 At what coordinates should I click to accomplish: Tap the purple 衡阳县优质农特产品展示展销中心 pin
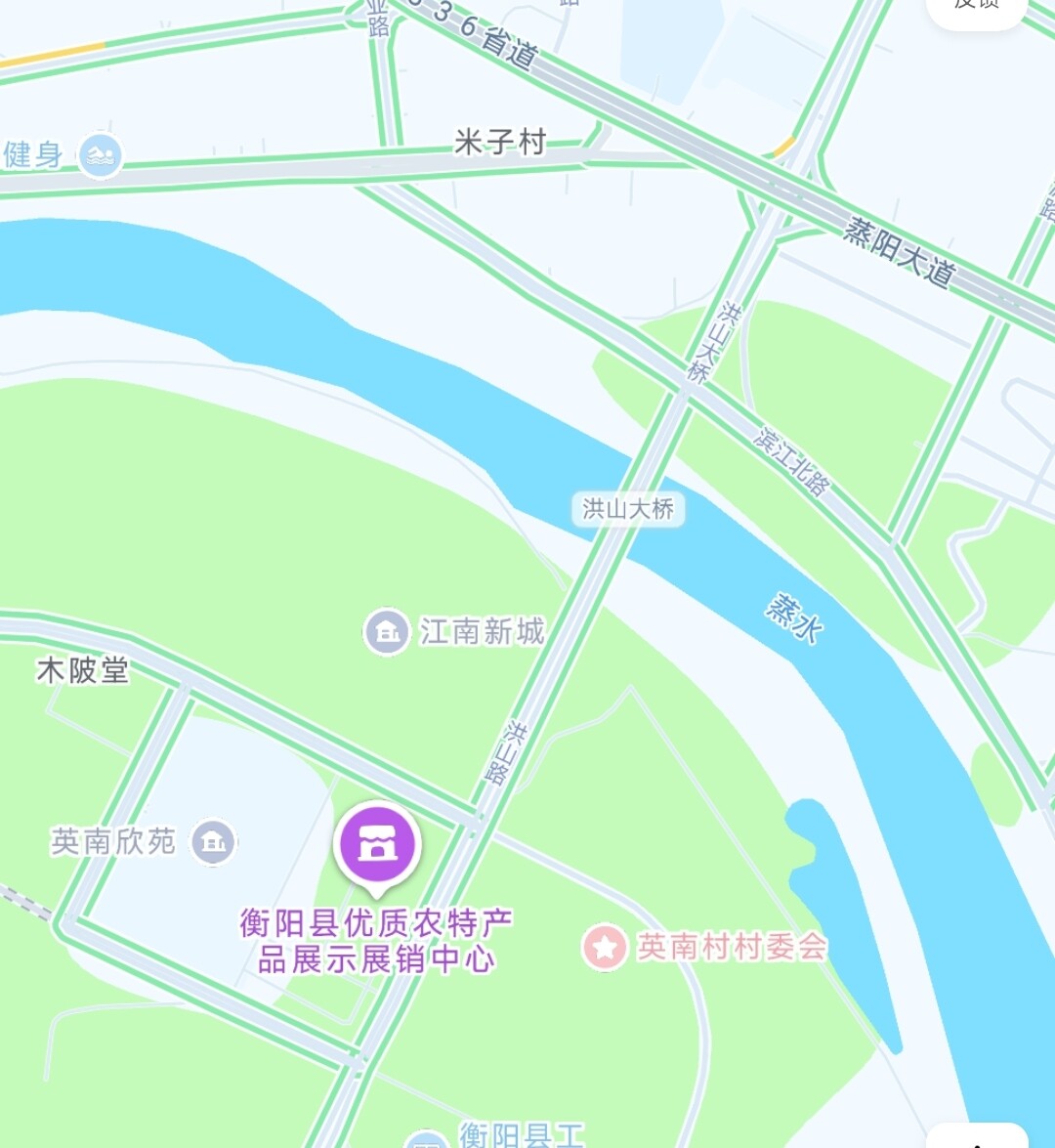tap(377, 846)
